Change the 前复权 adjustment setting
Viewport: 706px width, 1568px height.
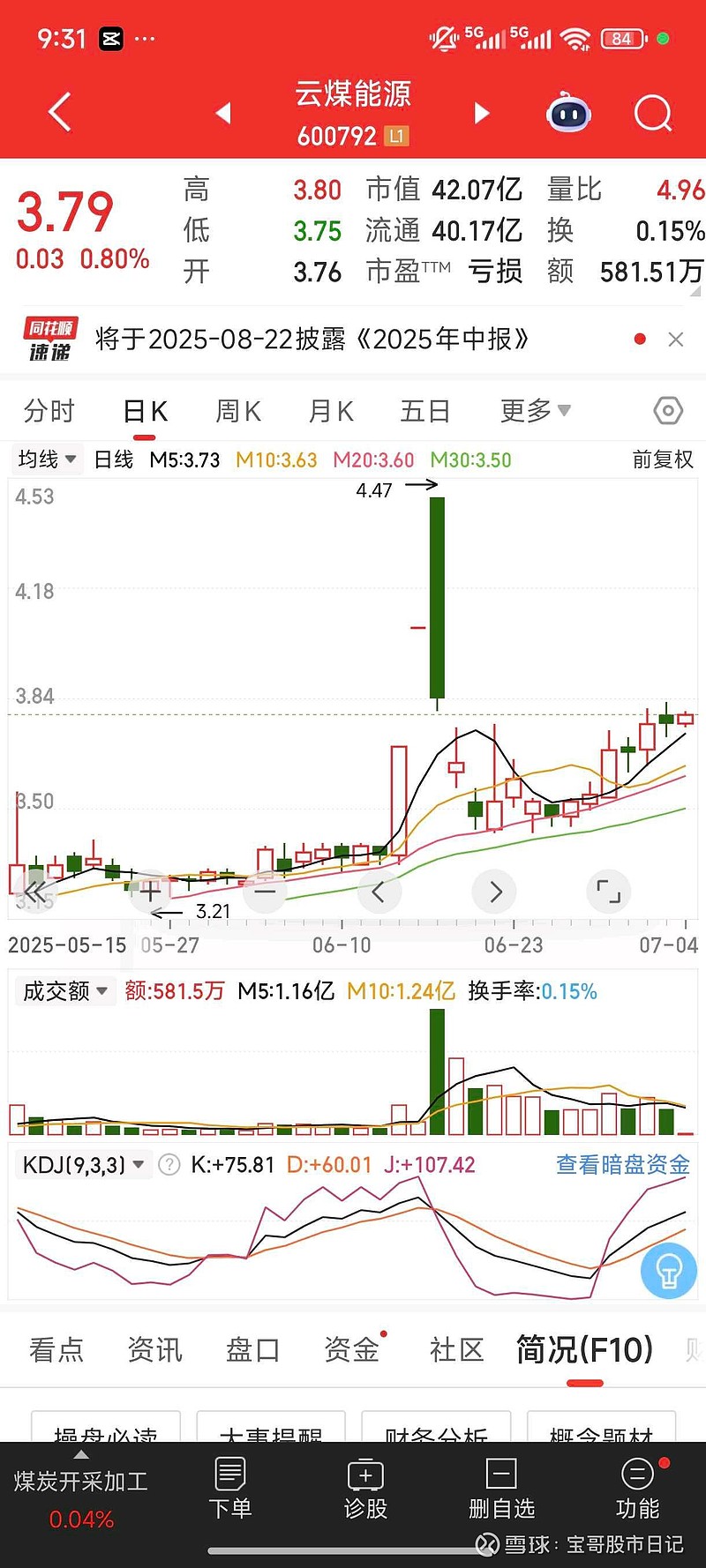pos(663,459)
